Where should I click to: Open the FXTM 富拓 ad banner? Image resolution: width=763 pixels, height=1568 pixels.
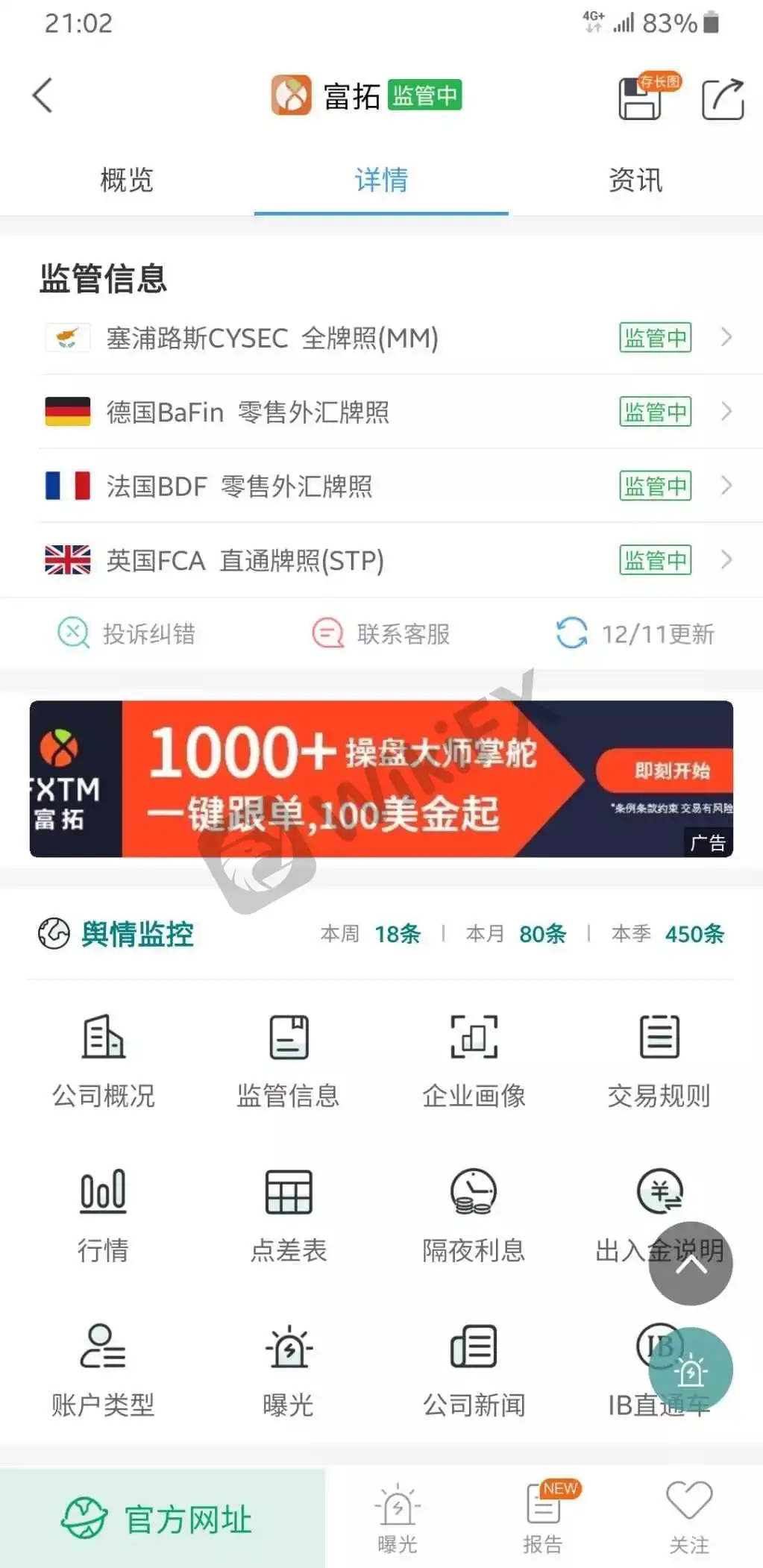pos(381,779)
